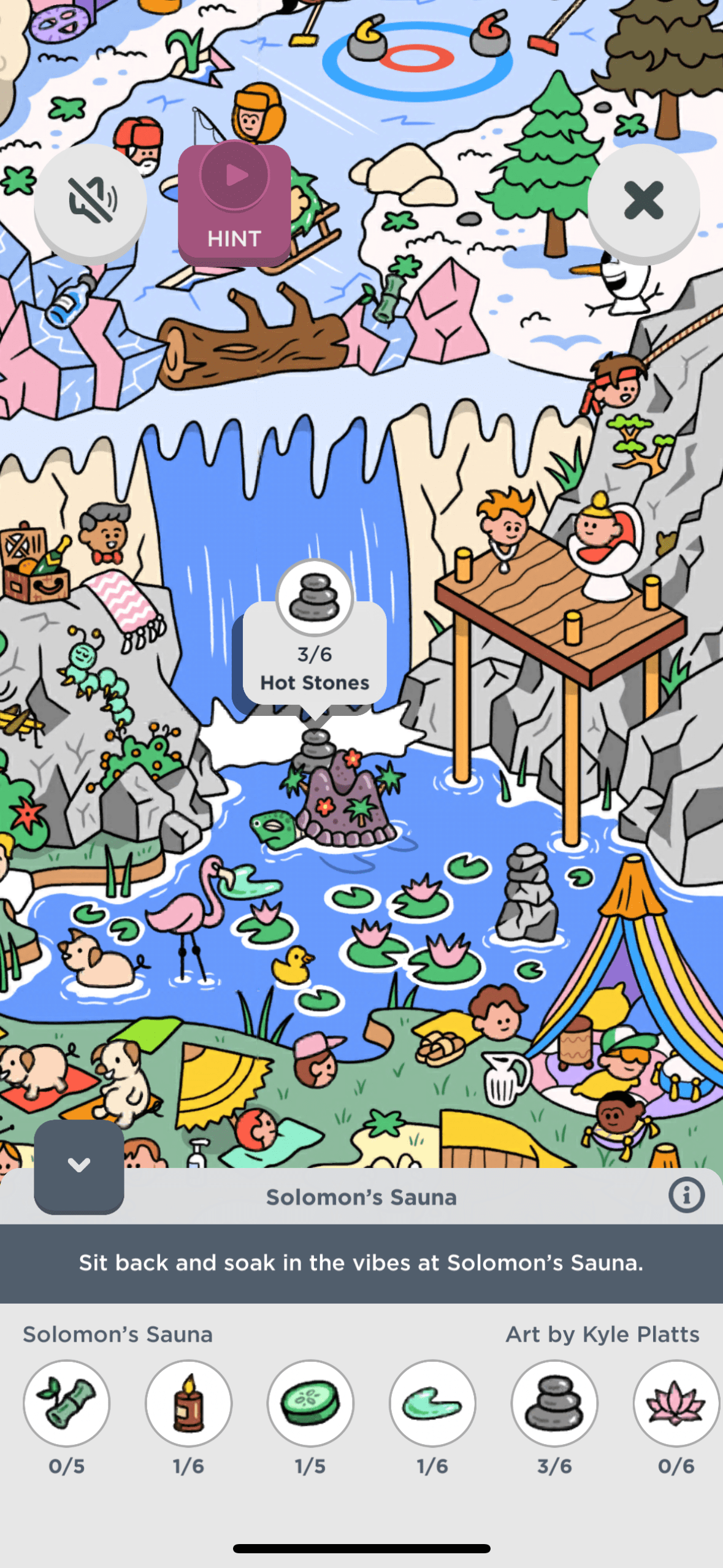Play a hint video
The width and height of the screenshot is (723, 1568).
pos(234,202)
